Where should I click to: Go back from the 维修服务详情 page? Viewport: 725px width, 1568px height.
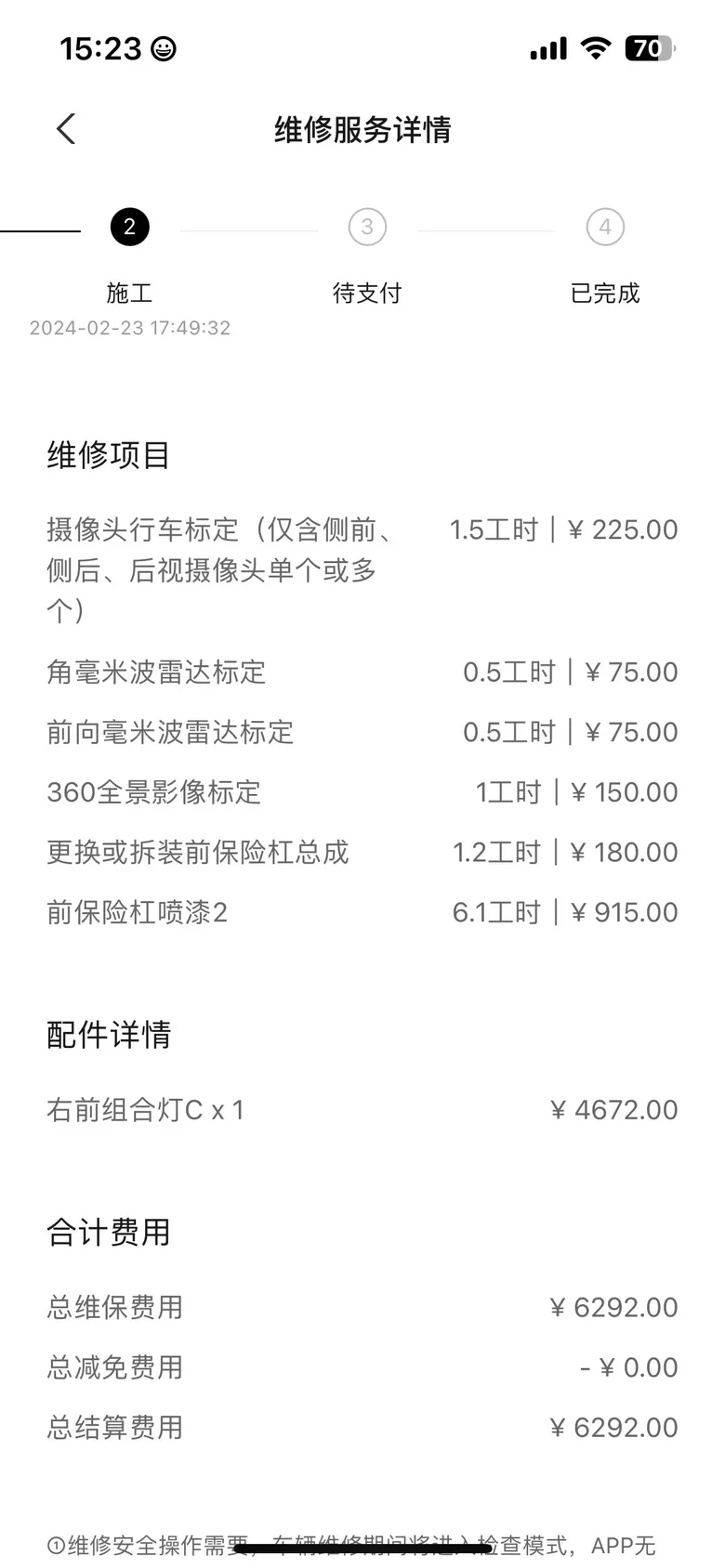tap(65, 129)
